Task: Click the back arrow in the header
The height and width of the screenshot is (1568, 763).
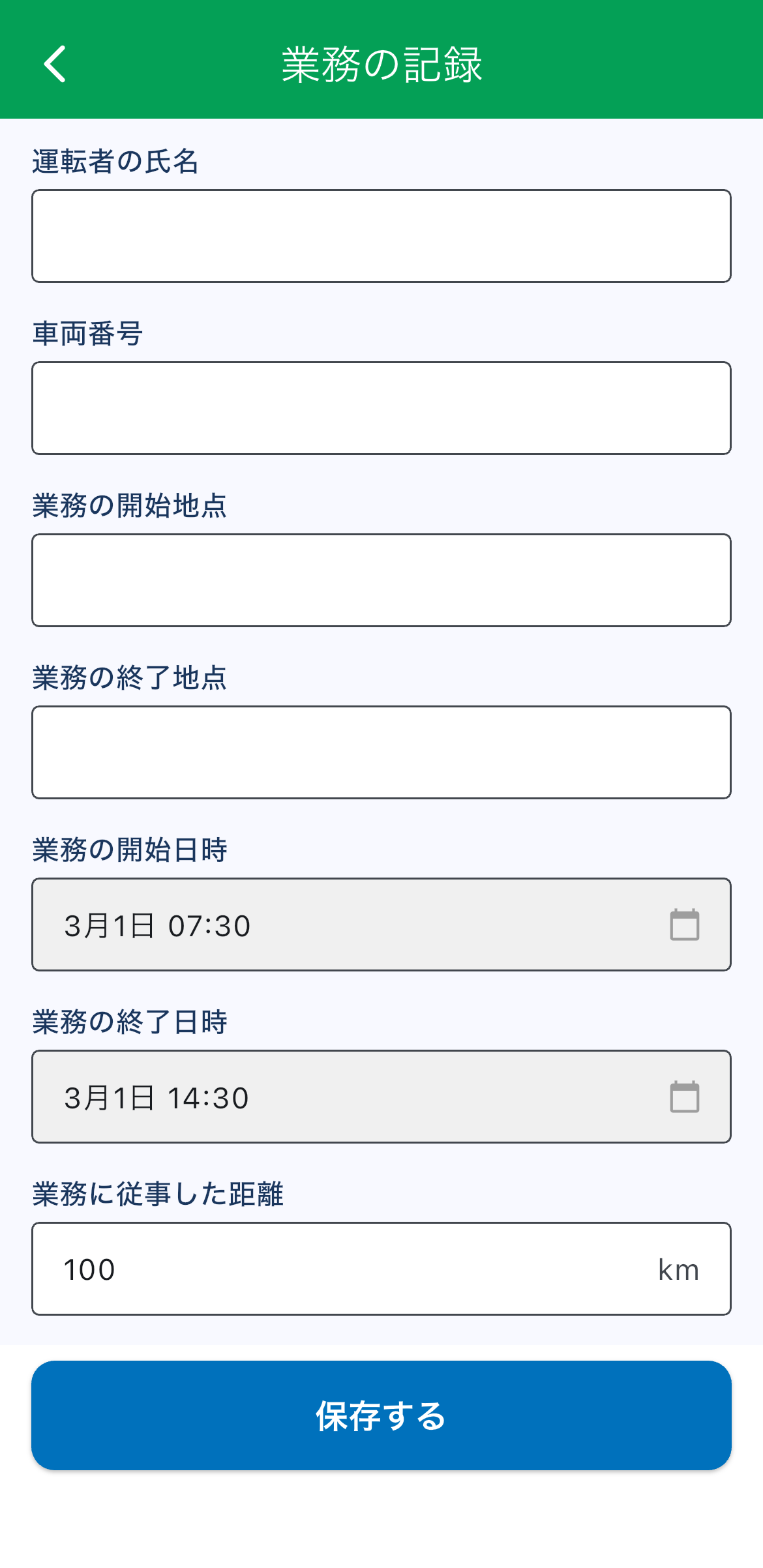Action: (x=55, y=63)
